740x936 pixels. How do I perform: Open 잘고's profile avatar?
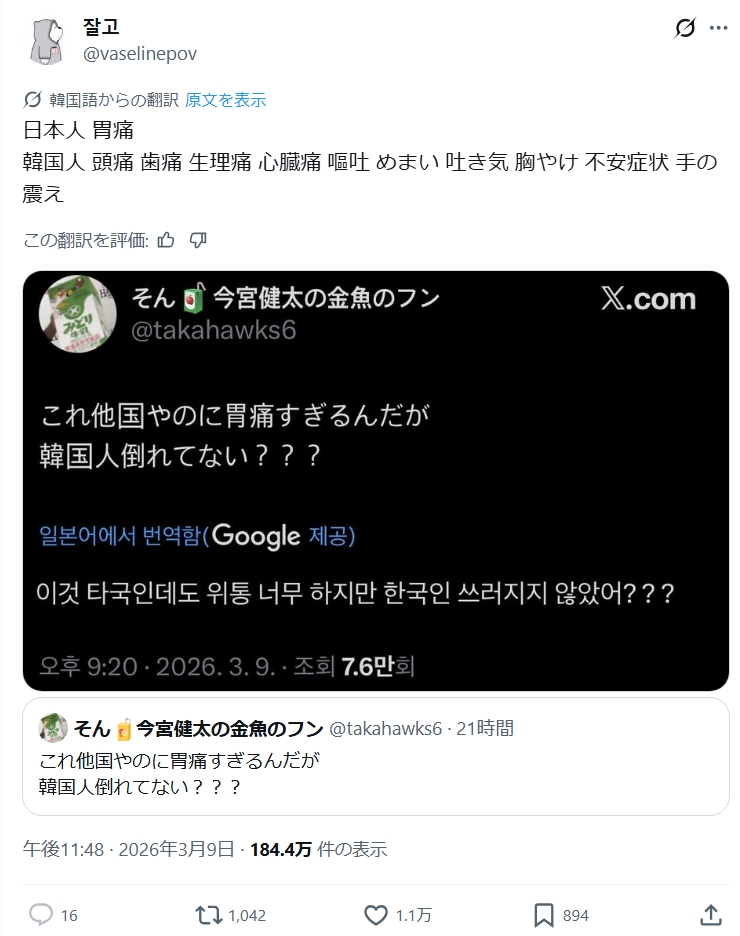point(43,39)
